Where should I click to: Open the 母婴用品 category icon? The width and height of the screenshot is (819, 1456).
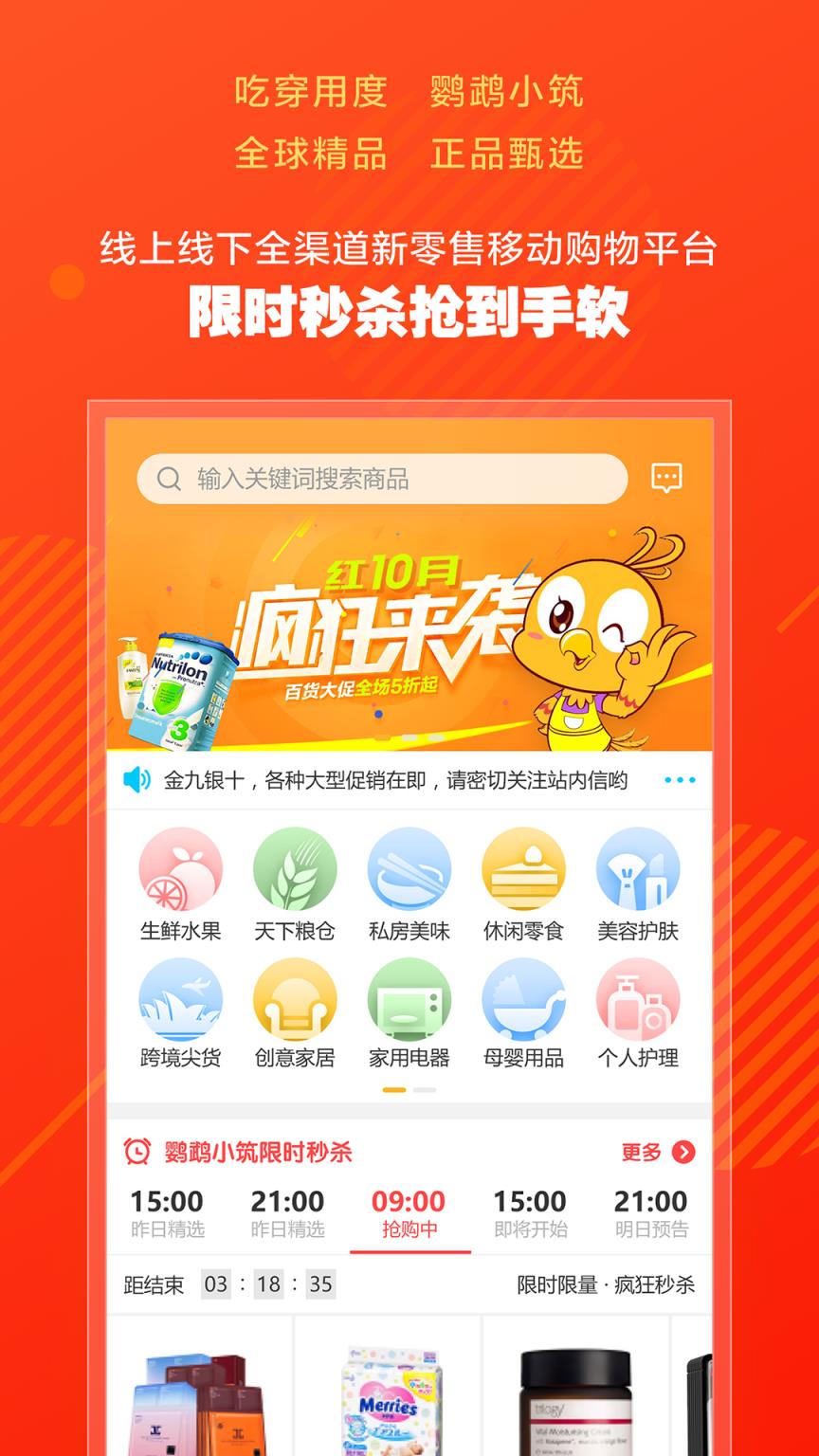(523, 1000)
